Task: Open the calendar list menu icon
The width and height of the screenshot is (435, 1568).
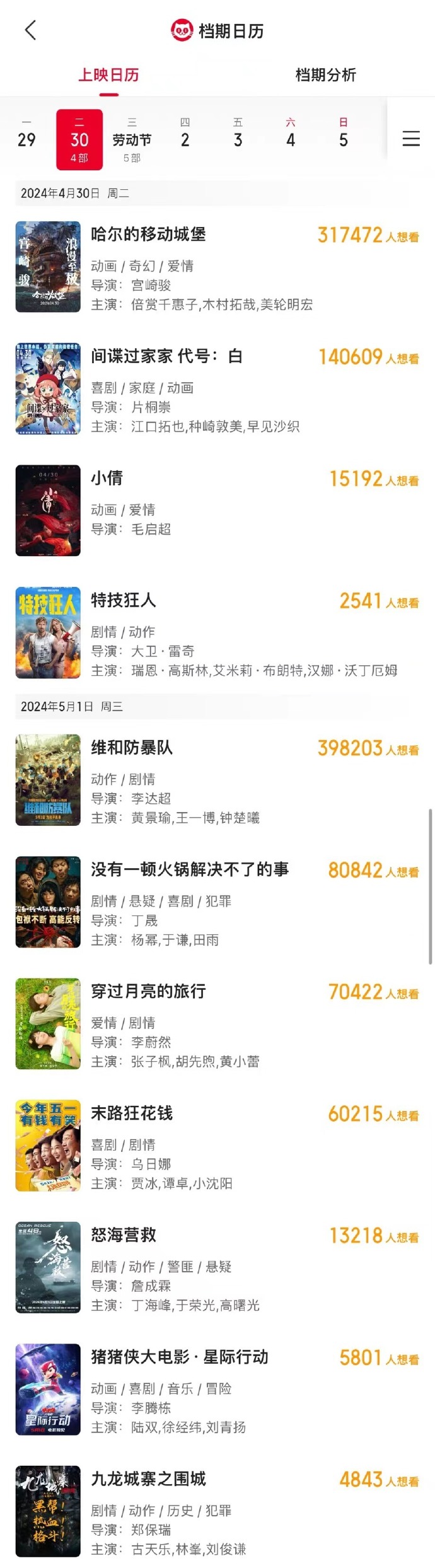Action: coord(411,139)
